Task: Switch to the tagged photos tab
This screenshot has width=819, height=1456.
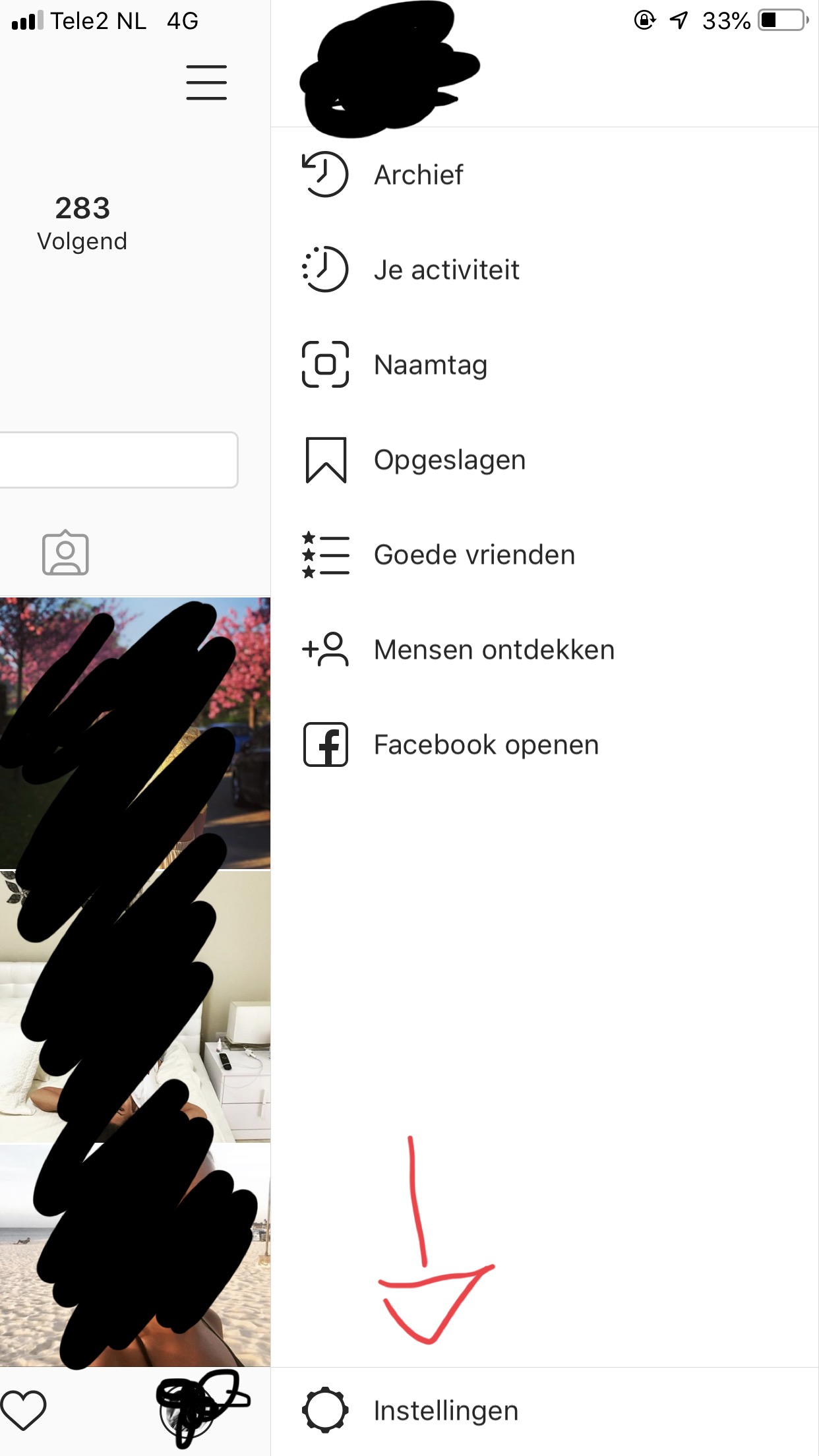Action: pyautogui.click(x=65, y=553)
